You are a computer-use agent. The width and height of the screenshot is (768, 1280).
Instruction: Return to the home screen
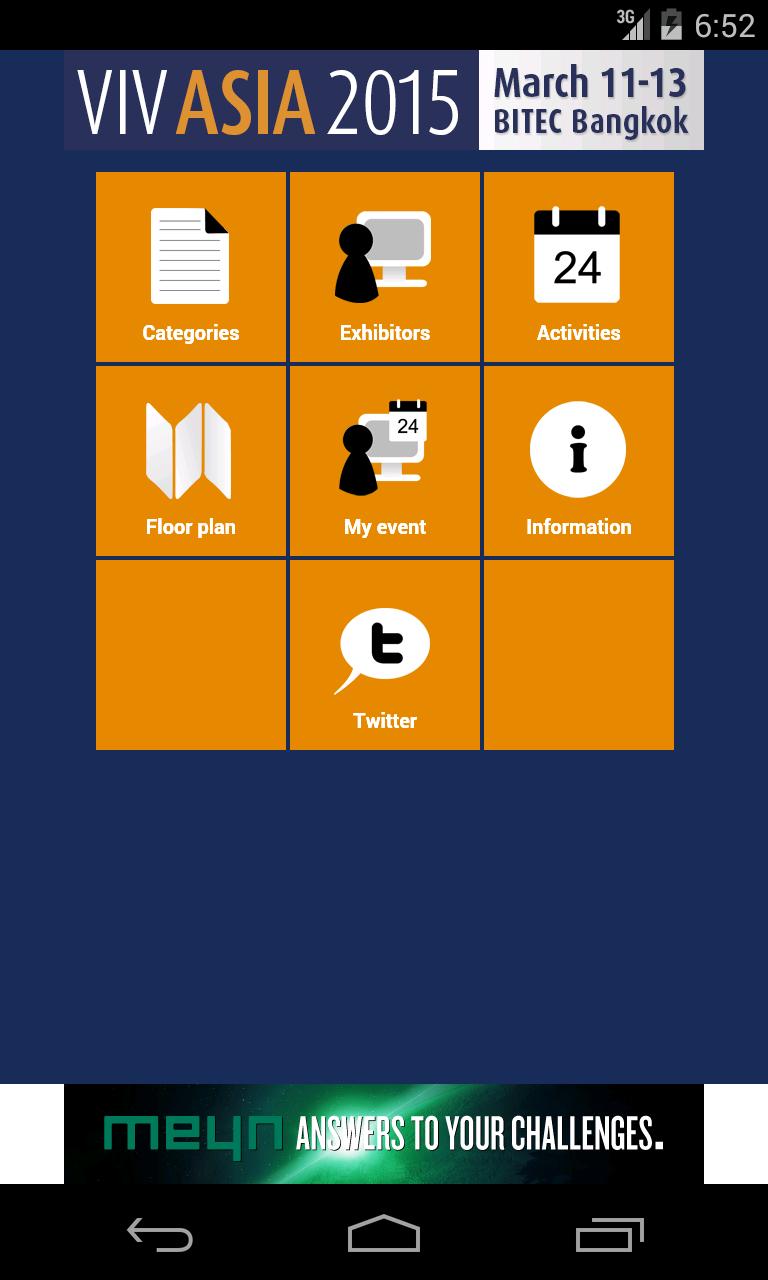click(x=384, y=1235)
